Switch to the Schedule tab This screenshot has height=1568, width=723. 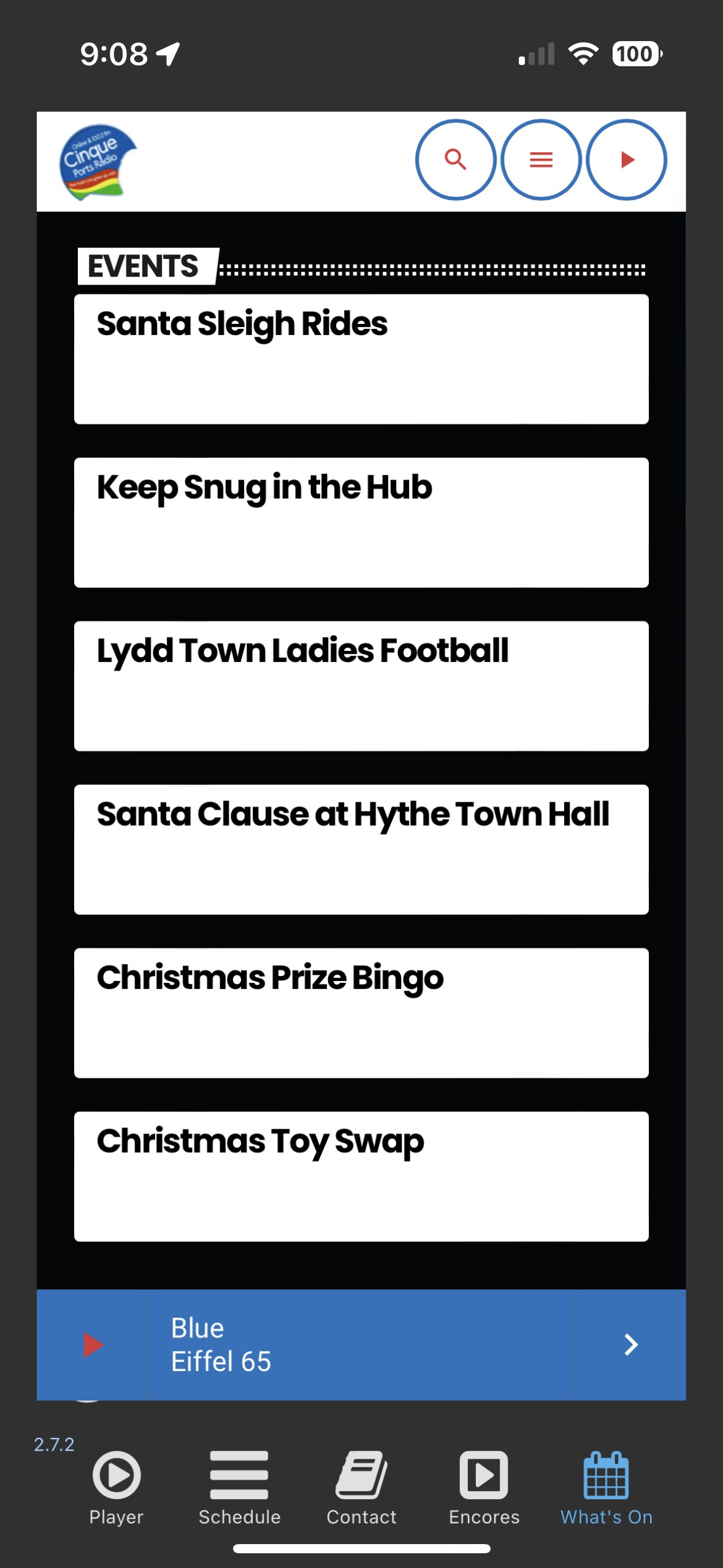coord(239,1487)
